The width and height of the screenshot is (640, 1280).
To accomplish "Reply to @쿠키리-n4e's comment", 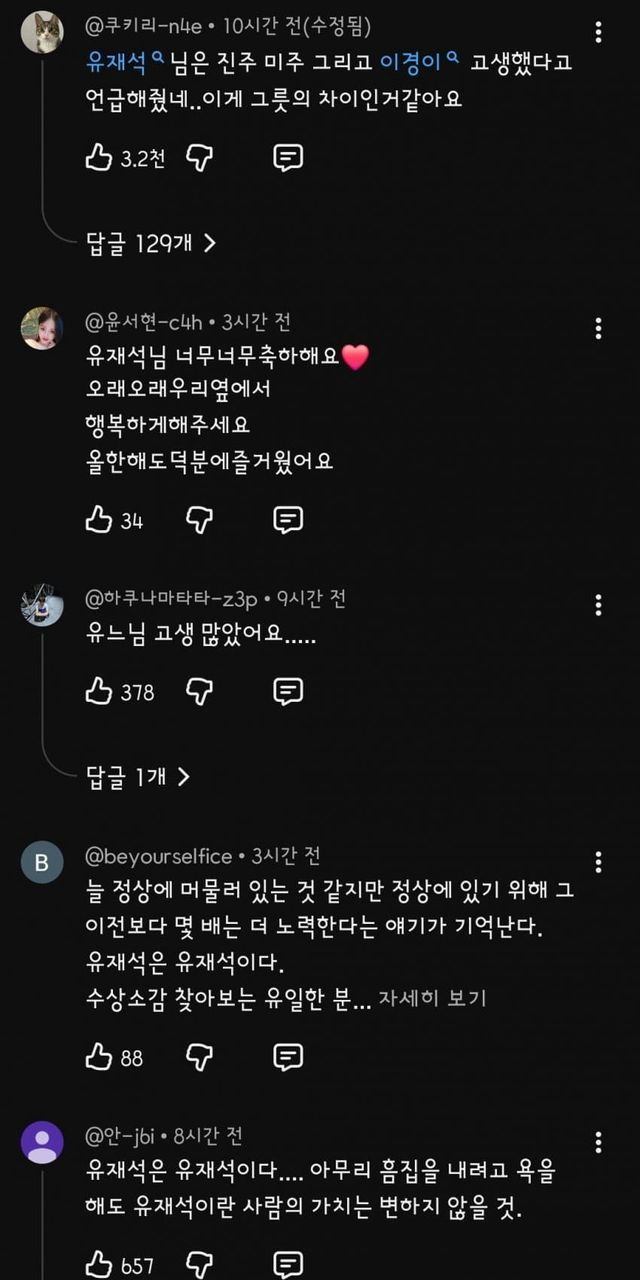I will [x=288, y=157].
